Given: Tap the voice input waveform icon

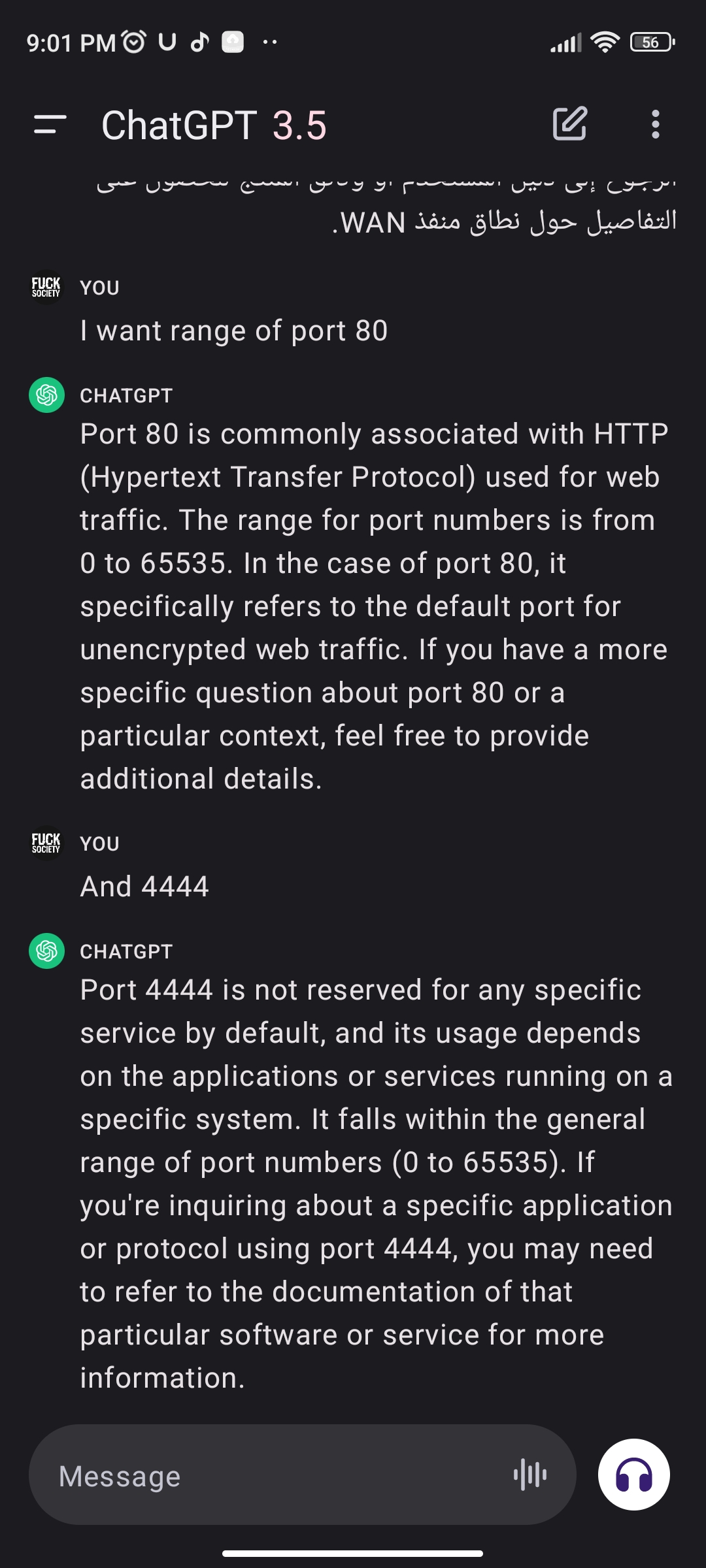Looking at the screenshot, I should click(530, 1475).
